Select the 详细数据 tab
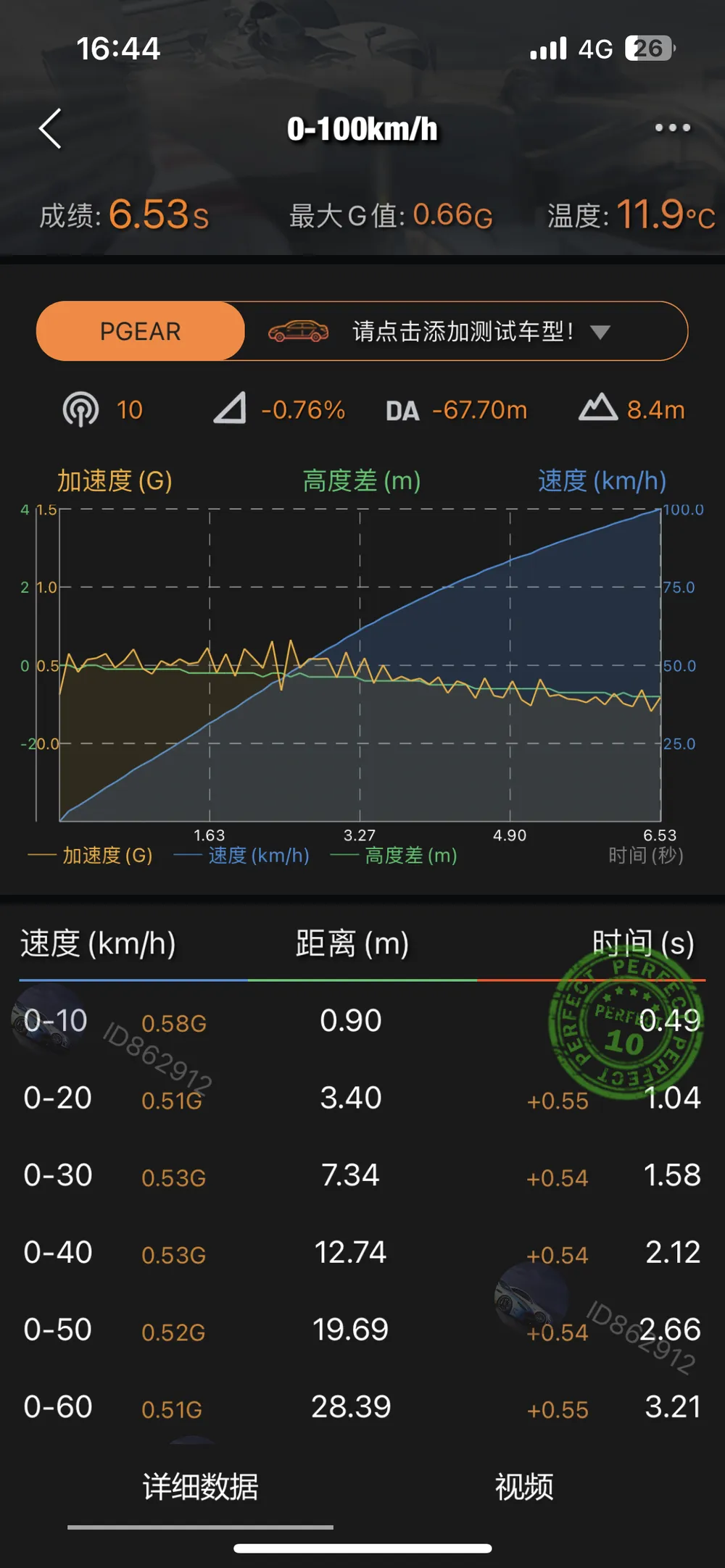Viewport: 725px width, 1568px height. [201, 1487]
